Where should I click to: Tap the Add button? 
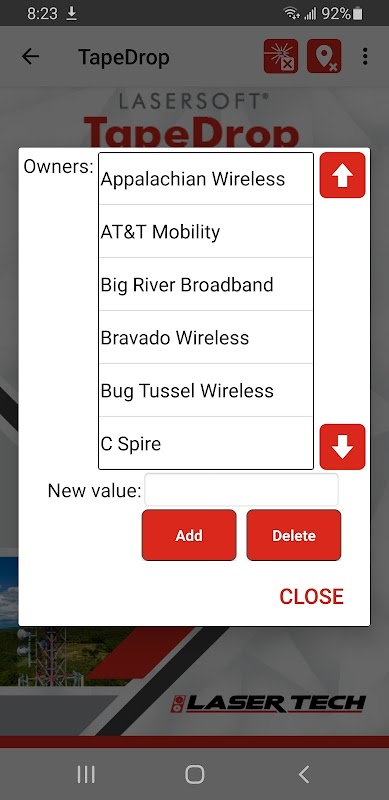pyautogui.click(x=189, y=535)
